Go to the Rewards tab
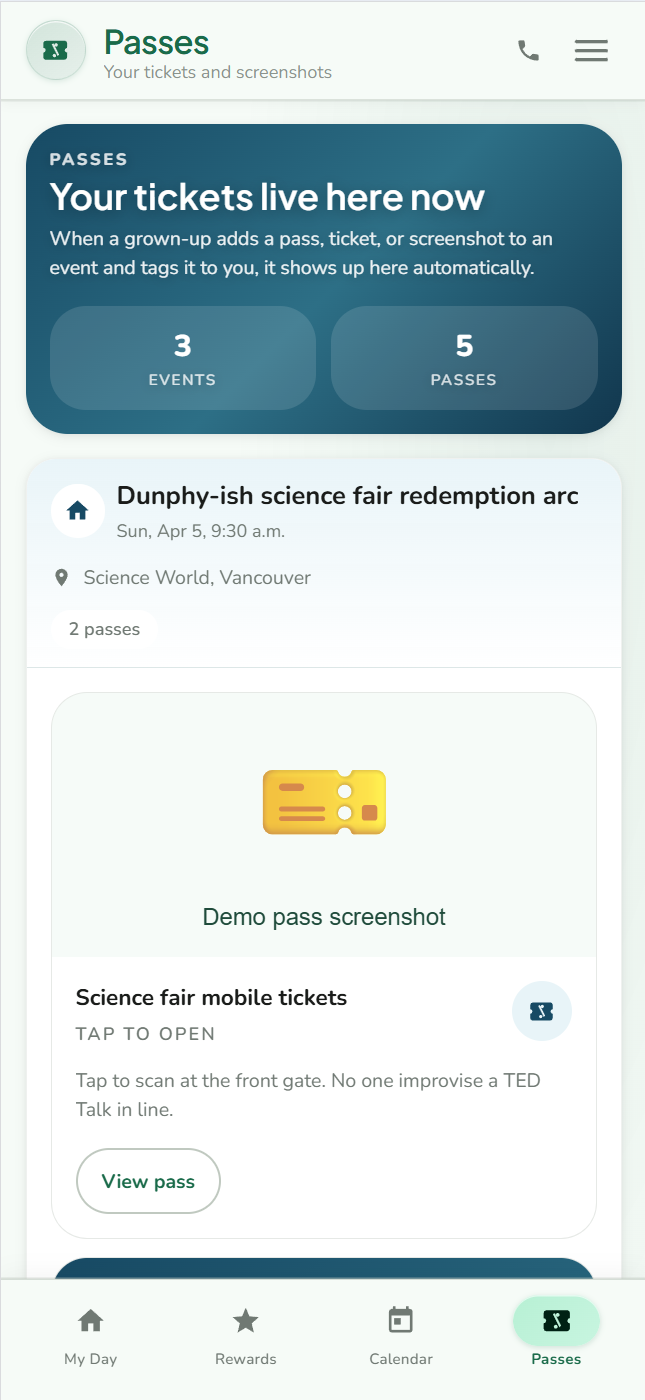Viewport: 645px width, 1400px height. pos(246,1336)
